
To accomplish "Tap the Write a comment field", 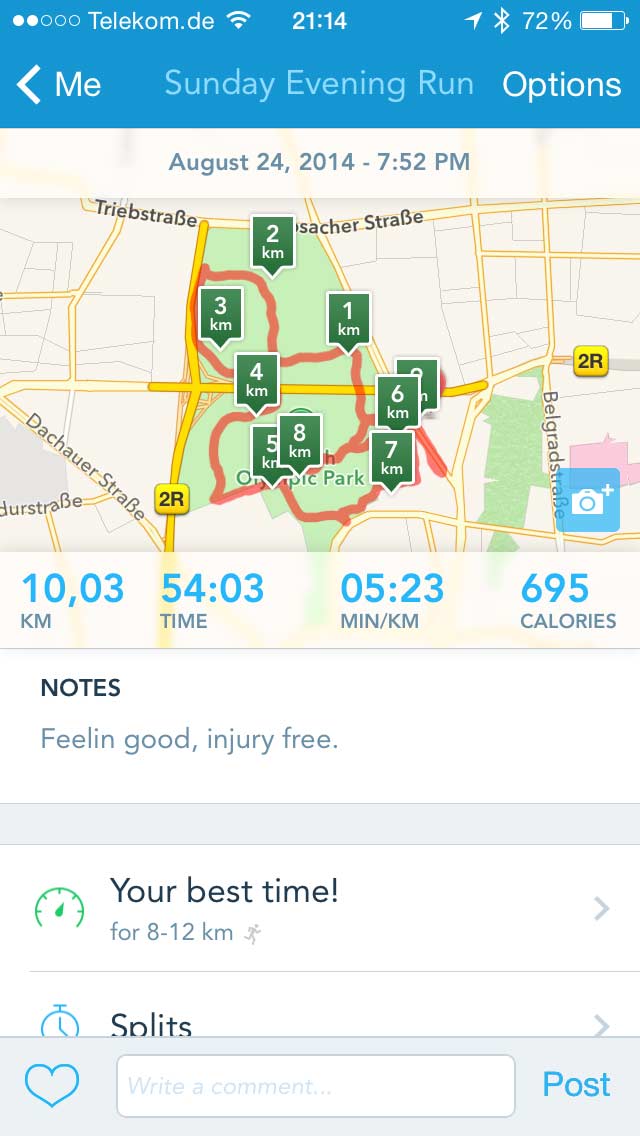I will 316,1085.
